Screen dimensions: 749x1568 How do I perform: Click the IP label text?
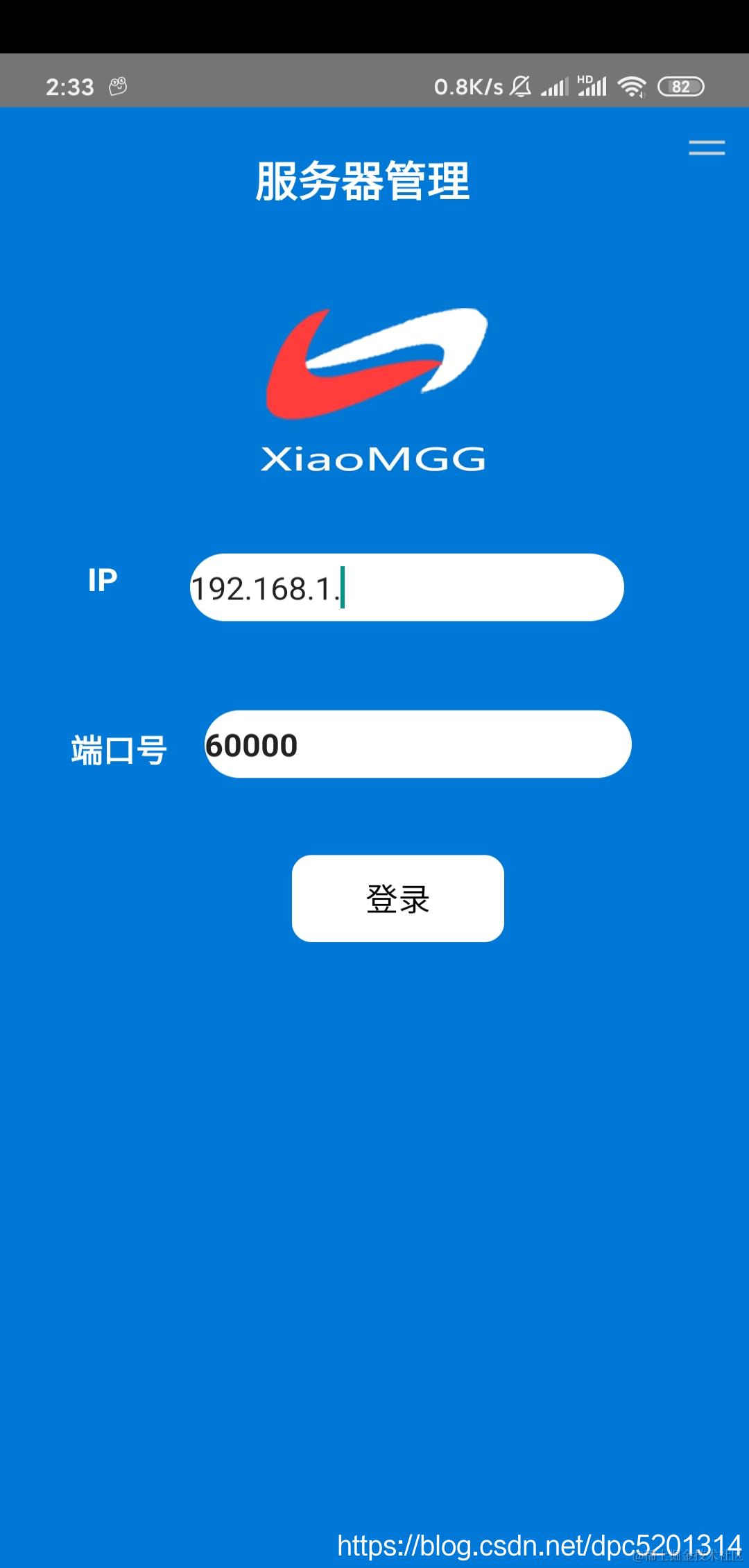(x=103, y=581)
